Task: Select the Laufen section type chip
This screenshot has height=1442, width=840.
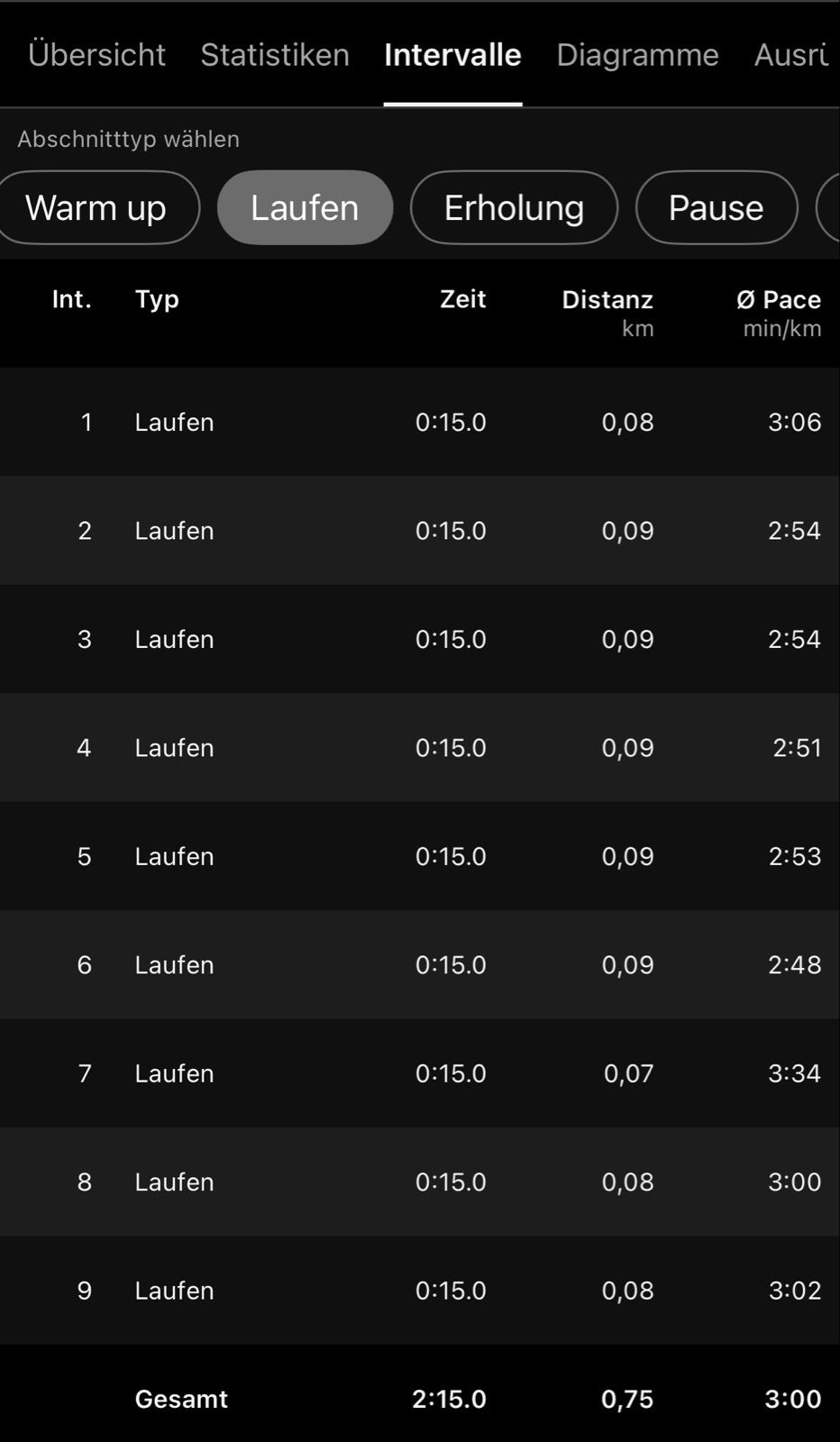Action: point(305,208)
